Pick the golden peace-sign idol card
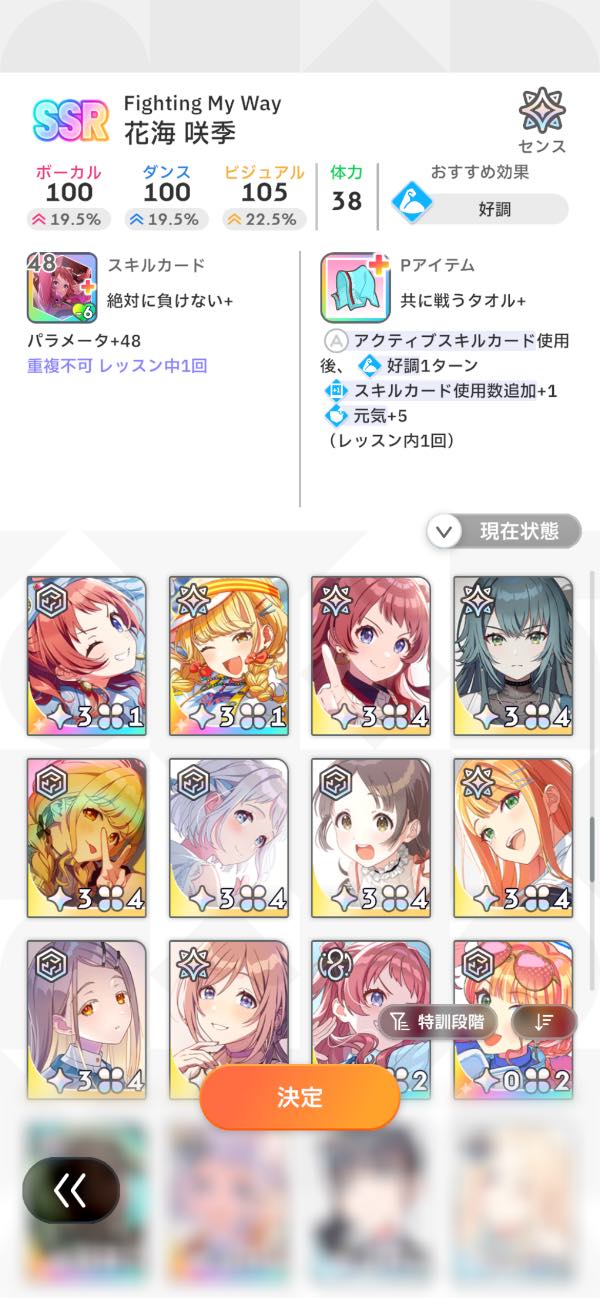Viewport: 600px width, 1298px height. [x=87, y=837]
